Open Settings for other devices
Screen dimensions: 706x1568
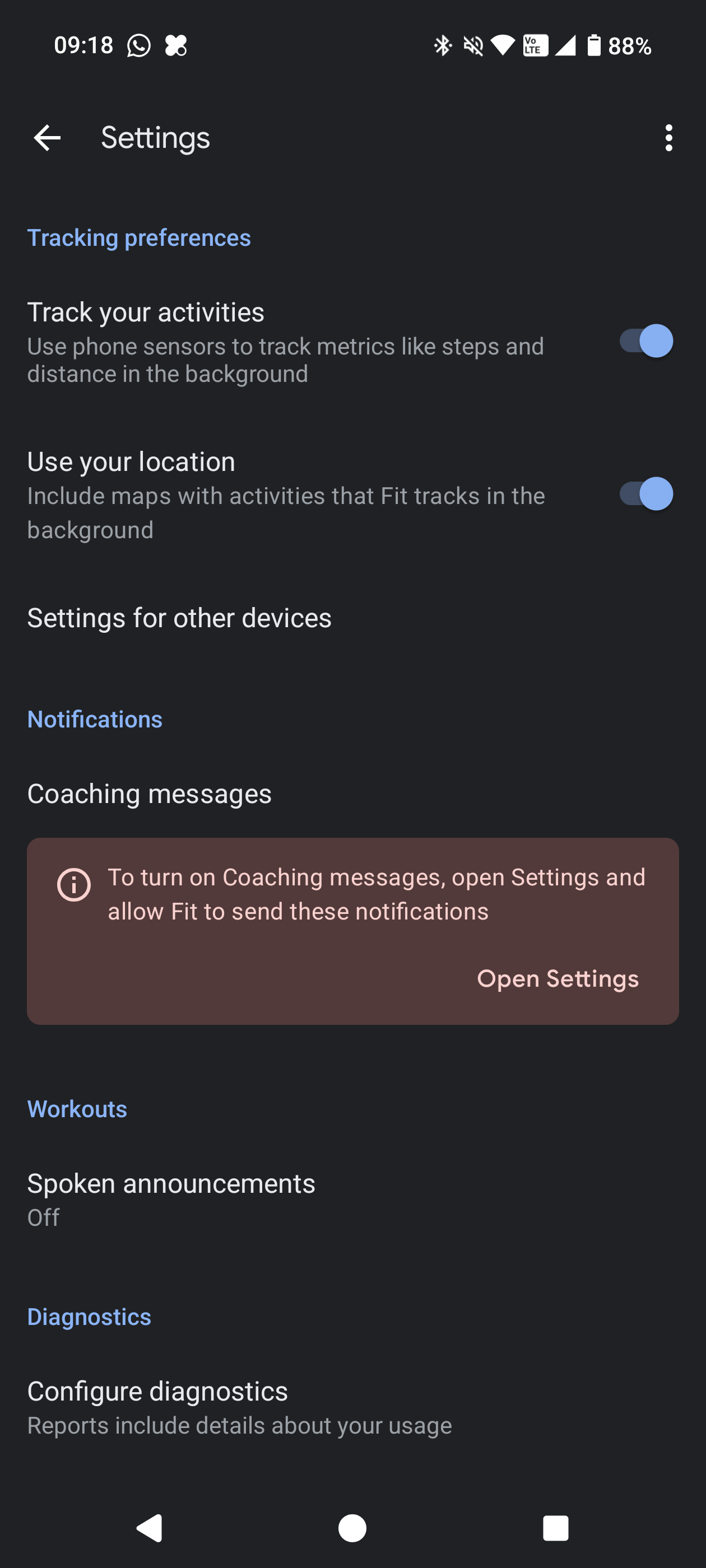(179, 618)
